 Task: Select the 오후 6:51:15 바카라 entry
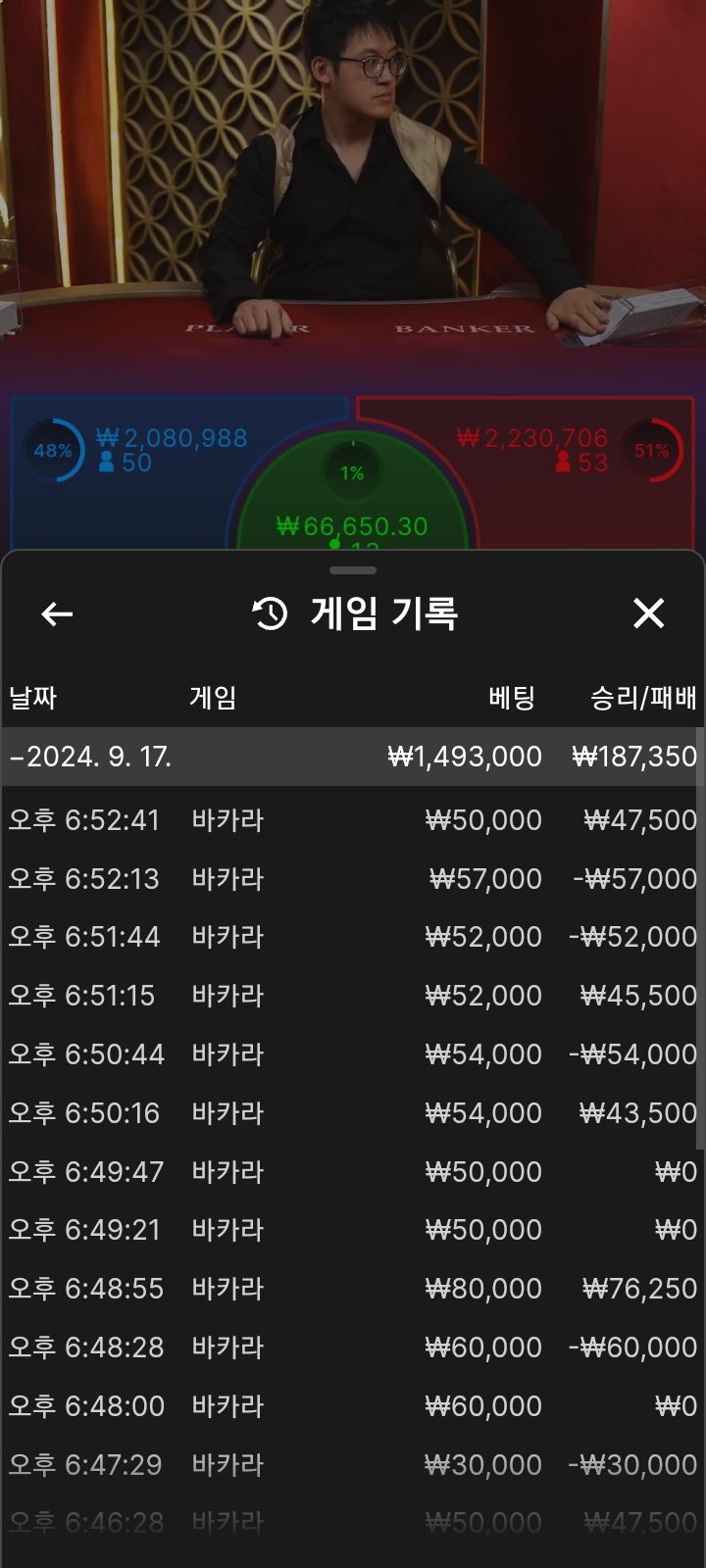(x=351, y=996)
